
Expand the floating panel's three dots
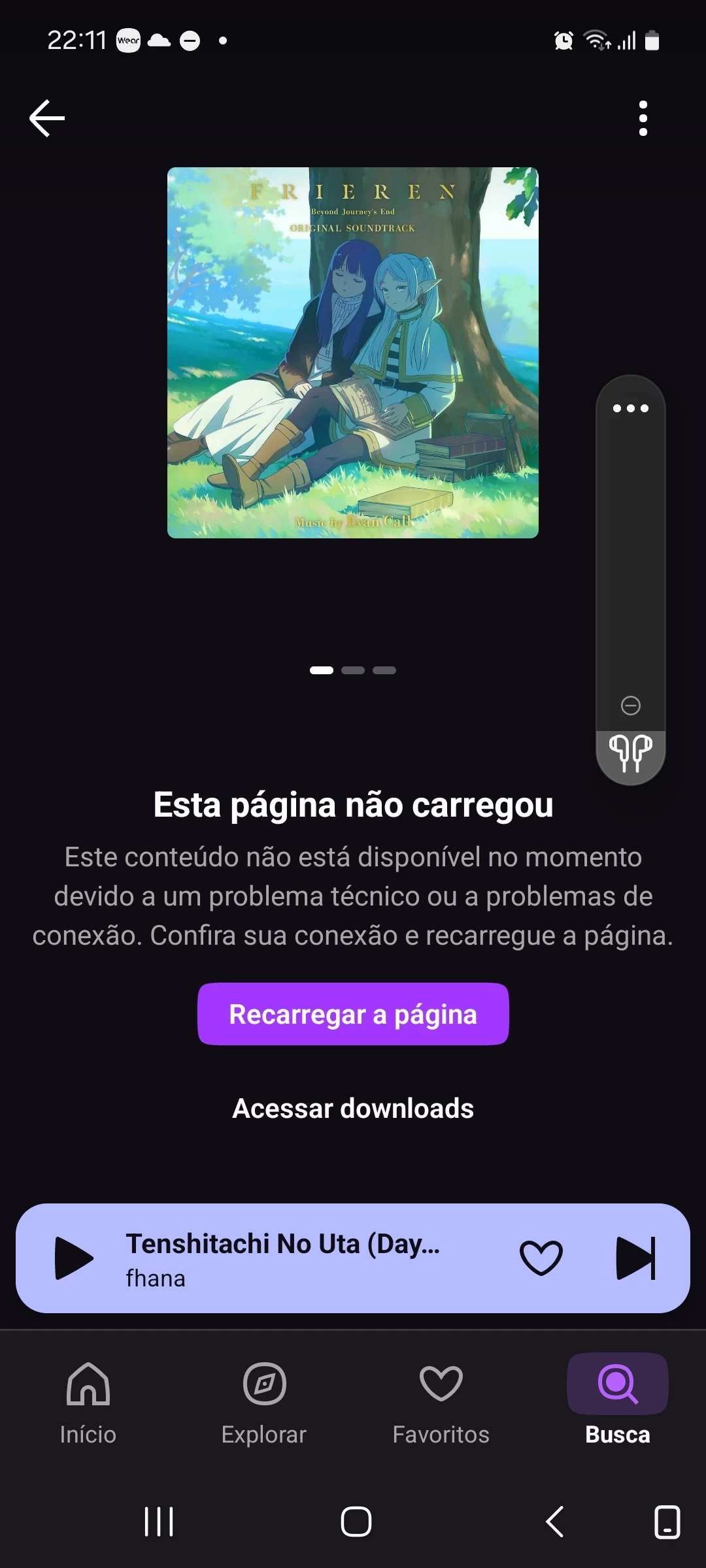(631, 408)
